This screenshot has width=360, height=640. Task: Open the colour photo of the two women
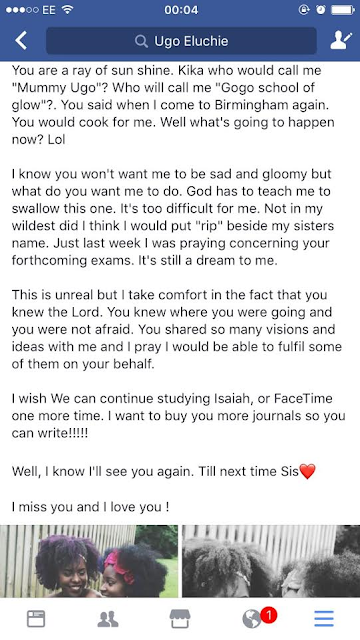coord(89,561)
